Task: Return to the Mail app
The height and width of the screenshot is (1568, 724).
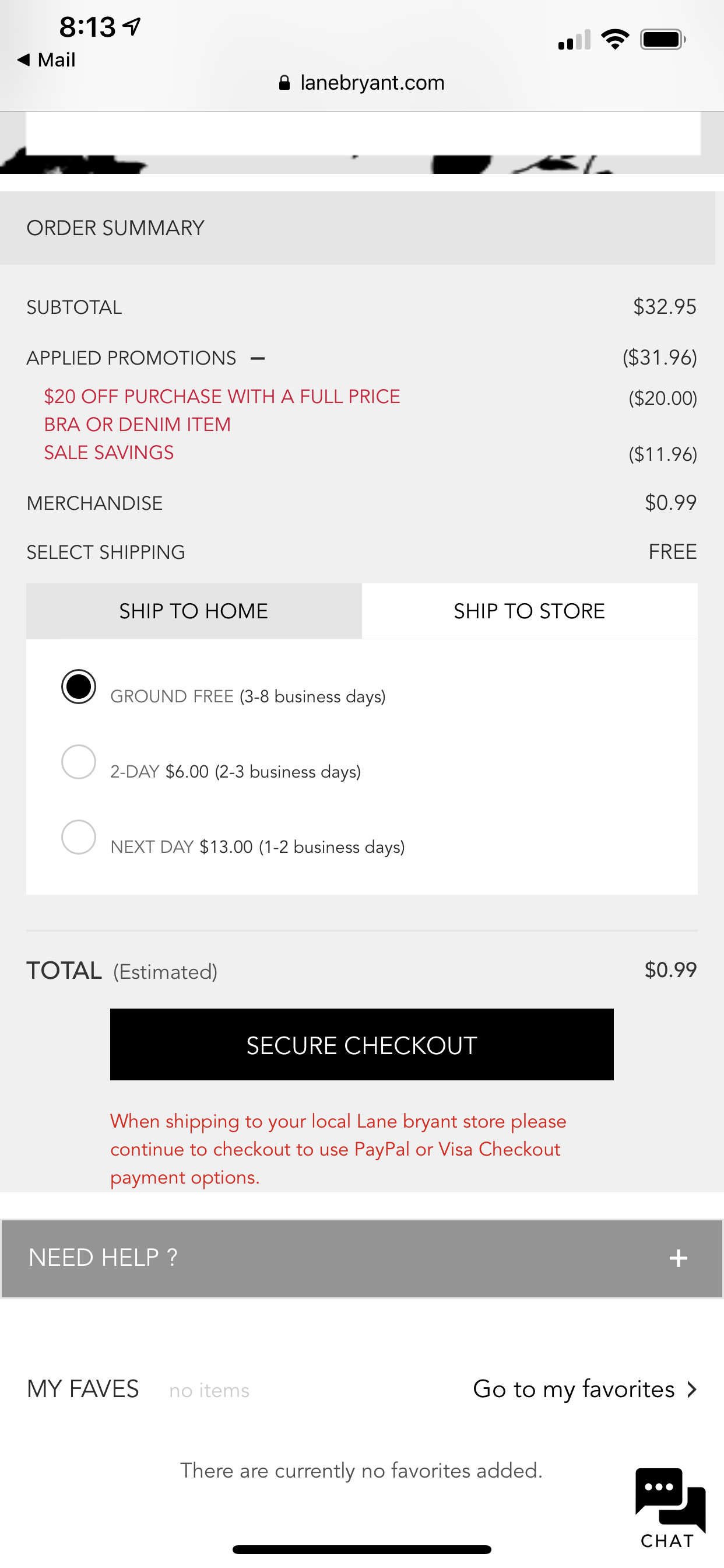Action: [x=46, y=60]
